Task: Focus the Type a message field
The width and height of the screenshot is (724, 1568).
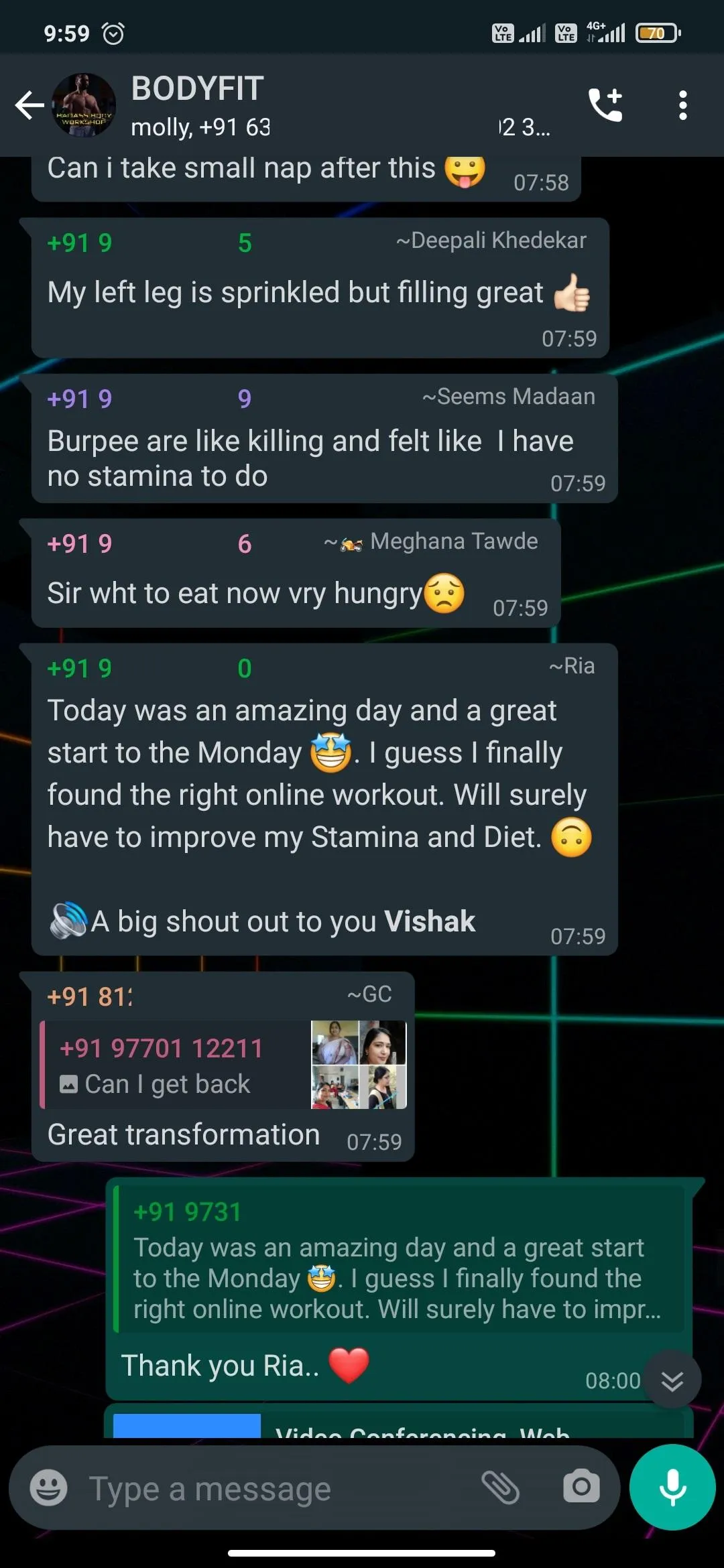Action: (x=268, y=1488)
